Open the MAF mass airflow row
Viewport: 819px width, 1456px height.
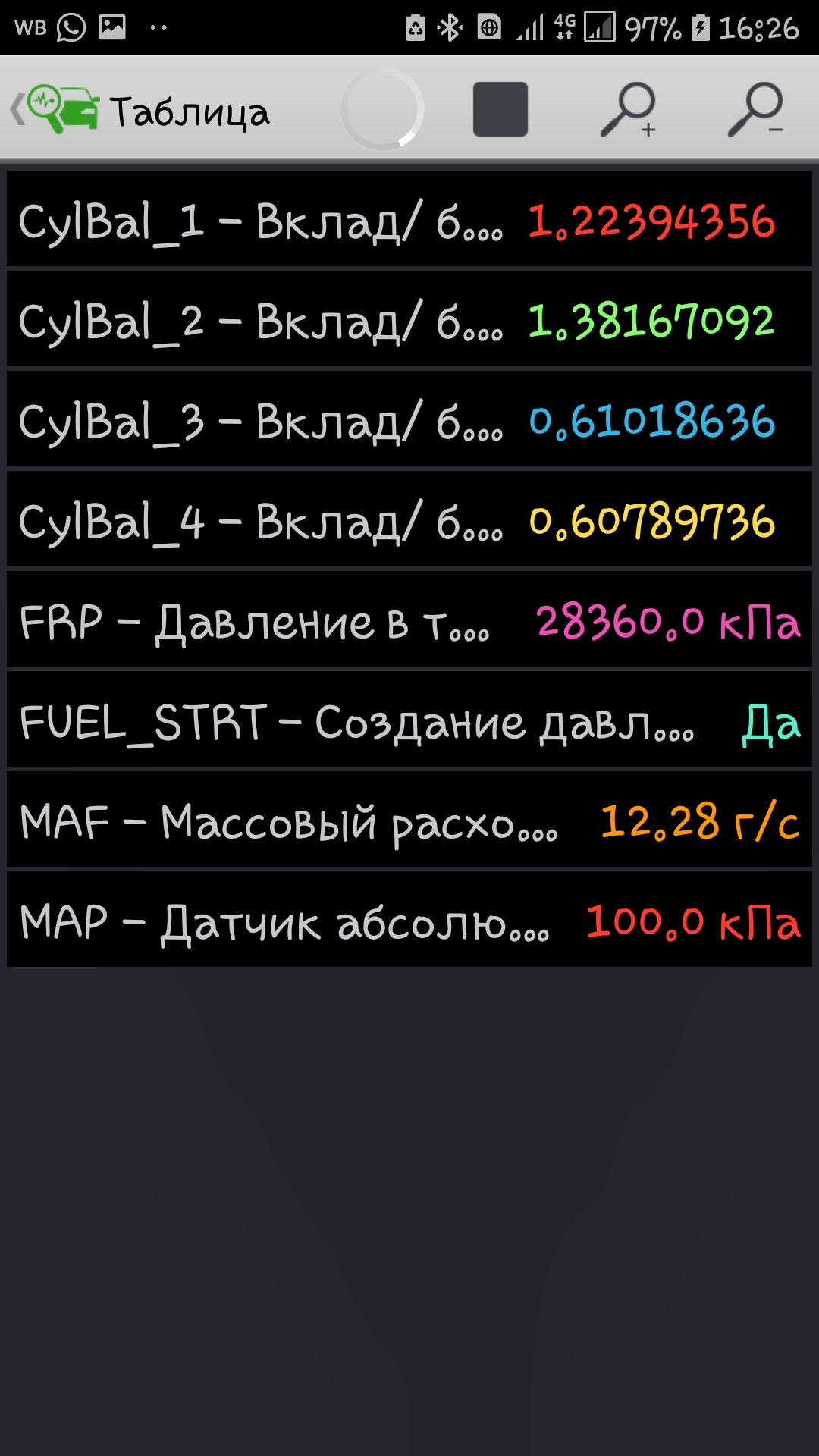[409, 821]
